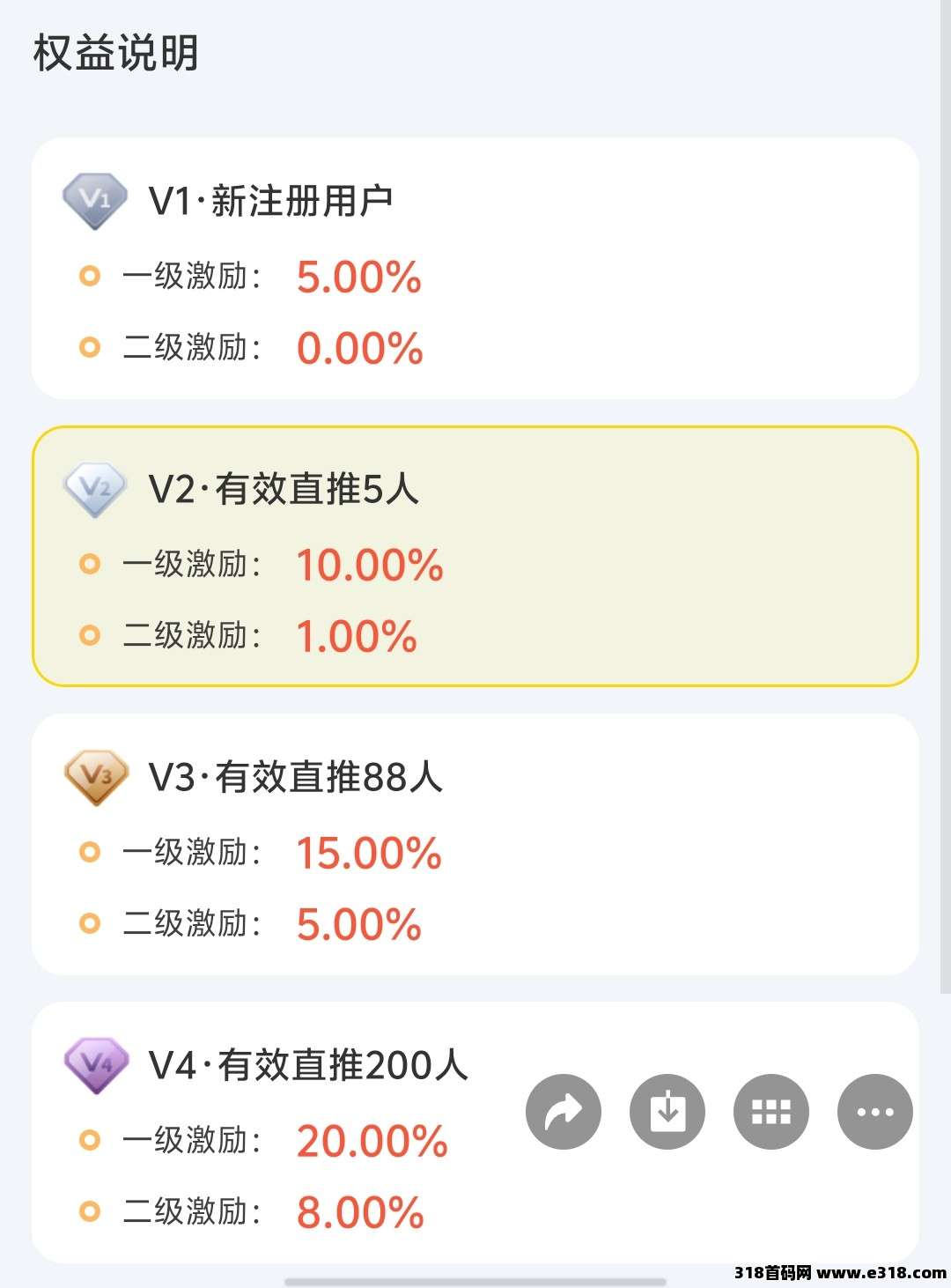951x1288 pixels.
Task: Open the grid view icon
Action: click(x=771, y=1112)
